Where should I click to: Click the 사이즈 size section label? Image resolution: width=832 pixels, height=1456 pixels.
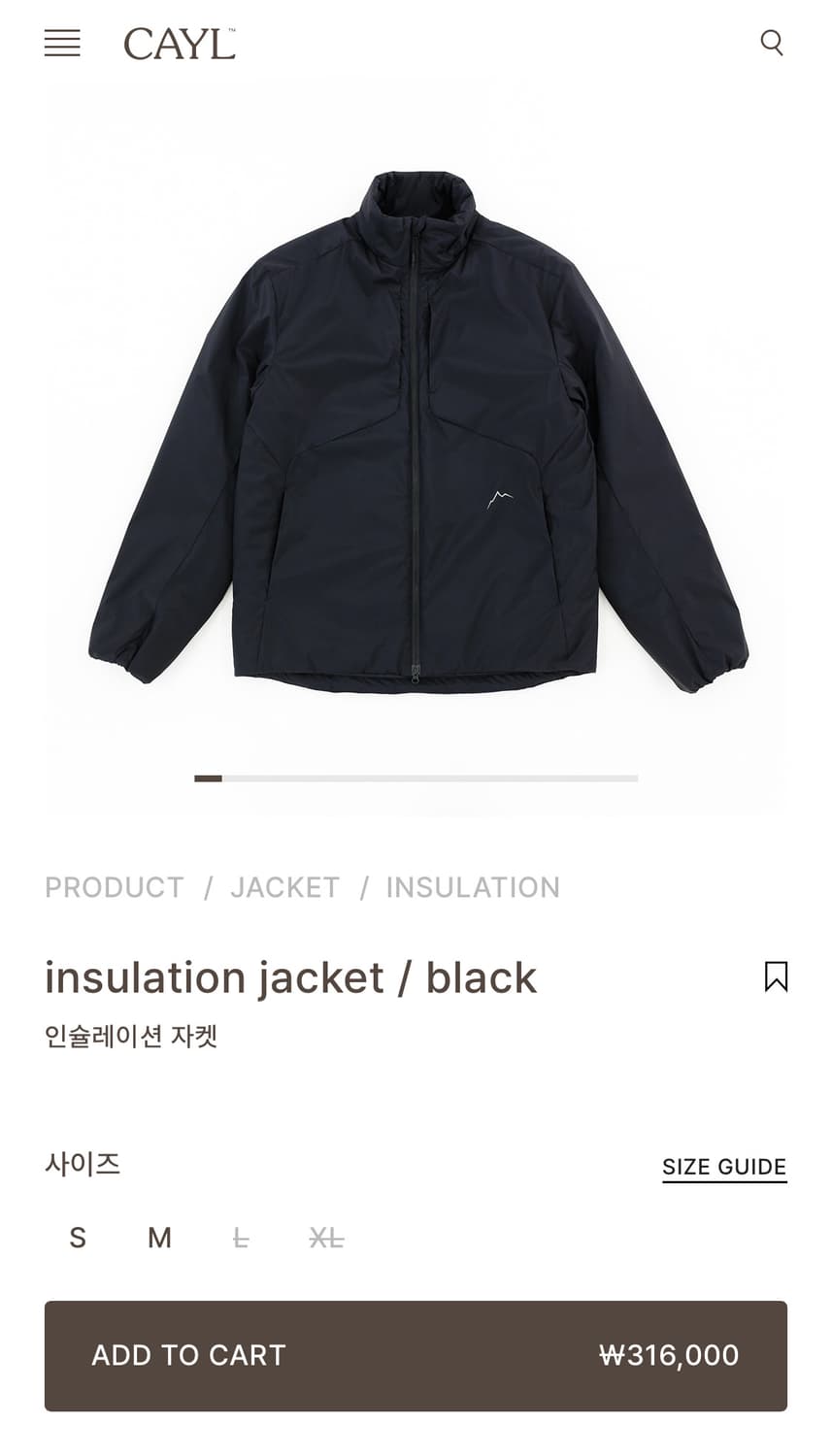point(83,1164)
